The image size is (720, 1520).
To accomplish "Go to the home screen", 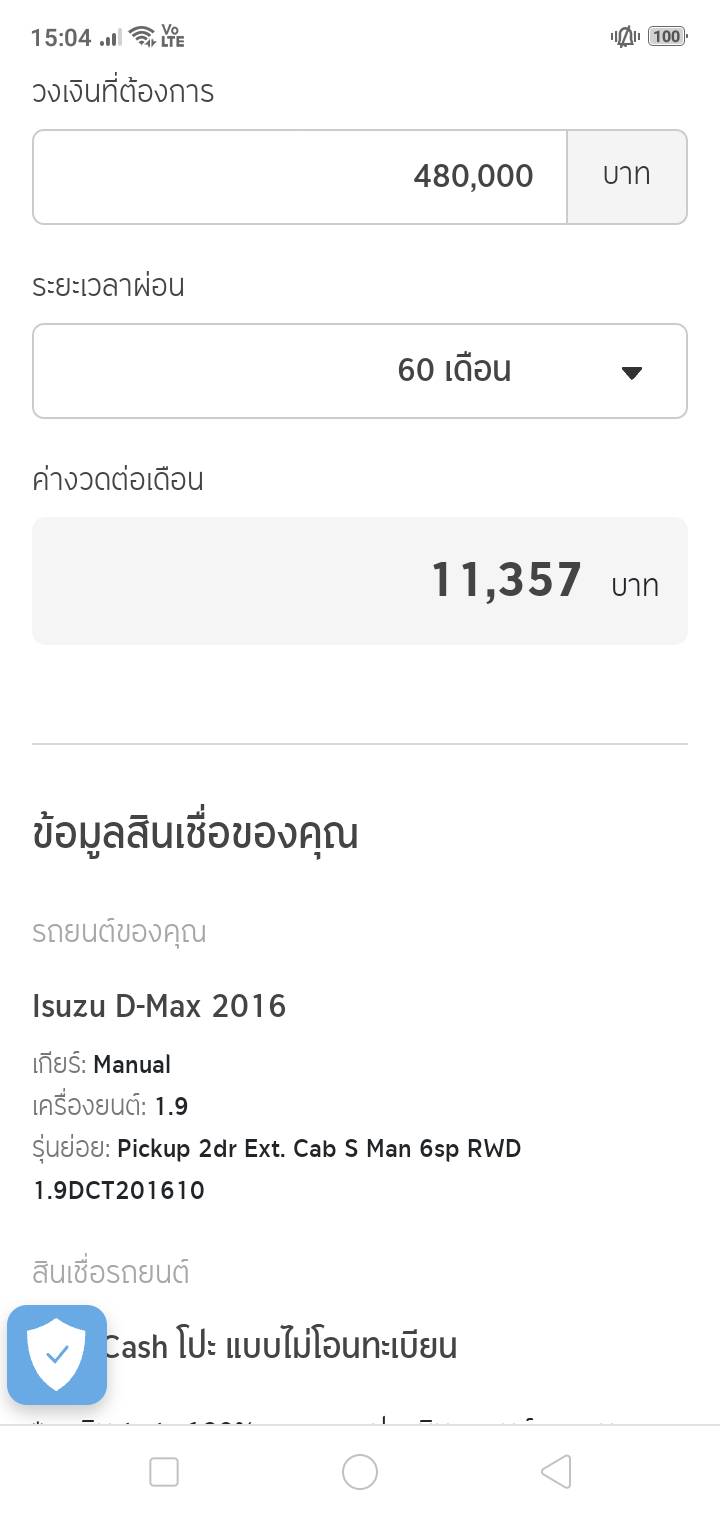I will [360, 1472].
